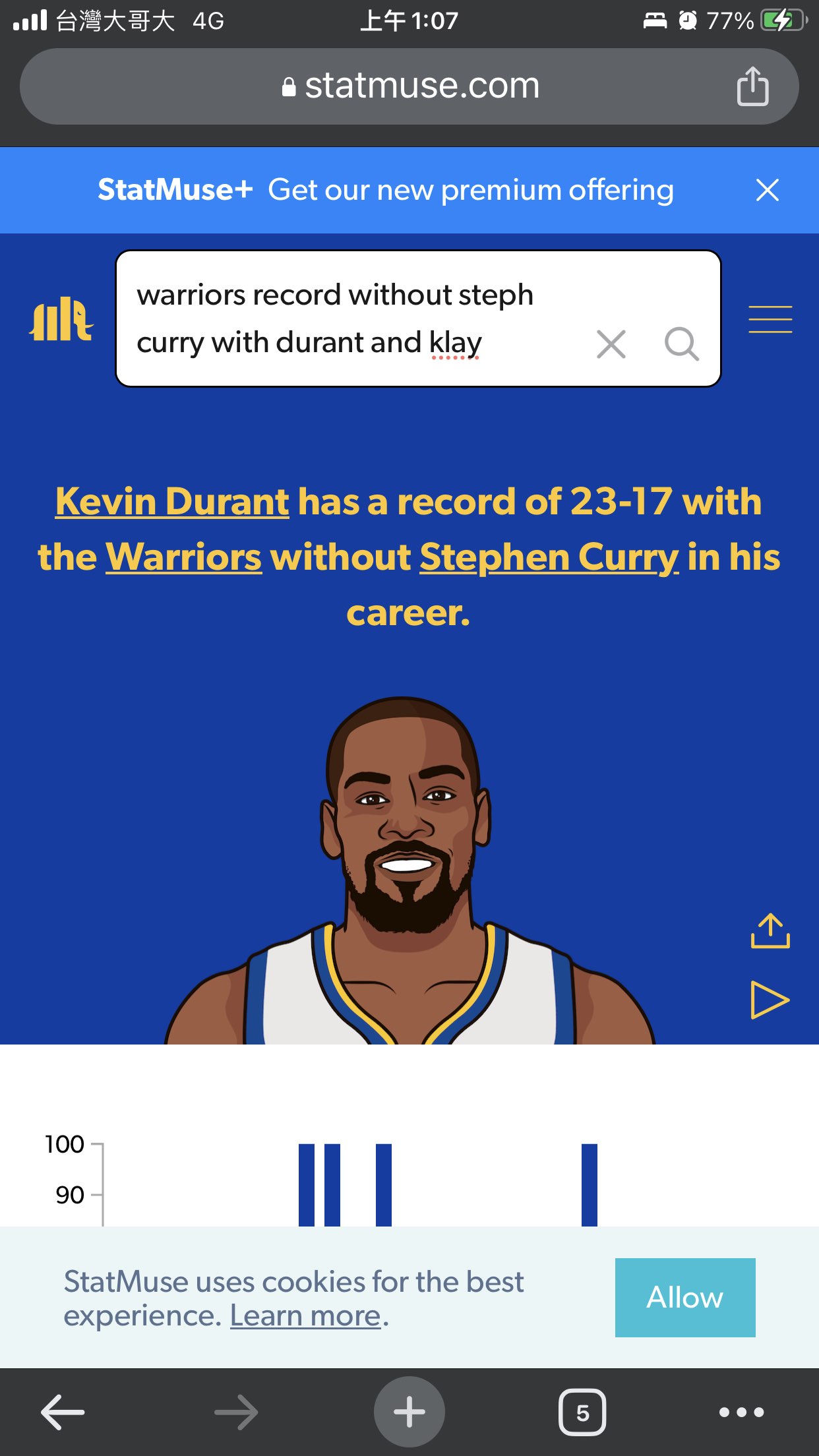Submit search with the magnifier icon
This screenshot has width=819, height=1456.
pos(681,344)
